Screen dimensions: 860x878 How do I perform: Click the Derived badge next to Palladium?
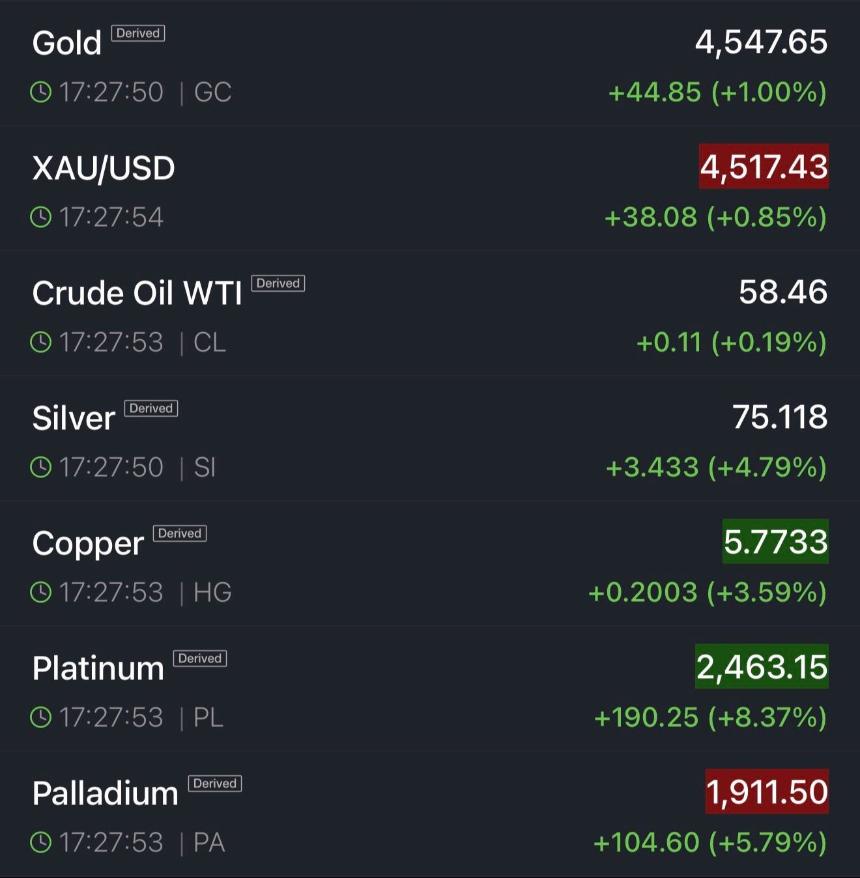point(213,783)
